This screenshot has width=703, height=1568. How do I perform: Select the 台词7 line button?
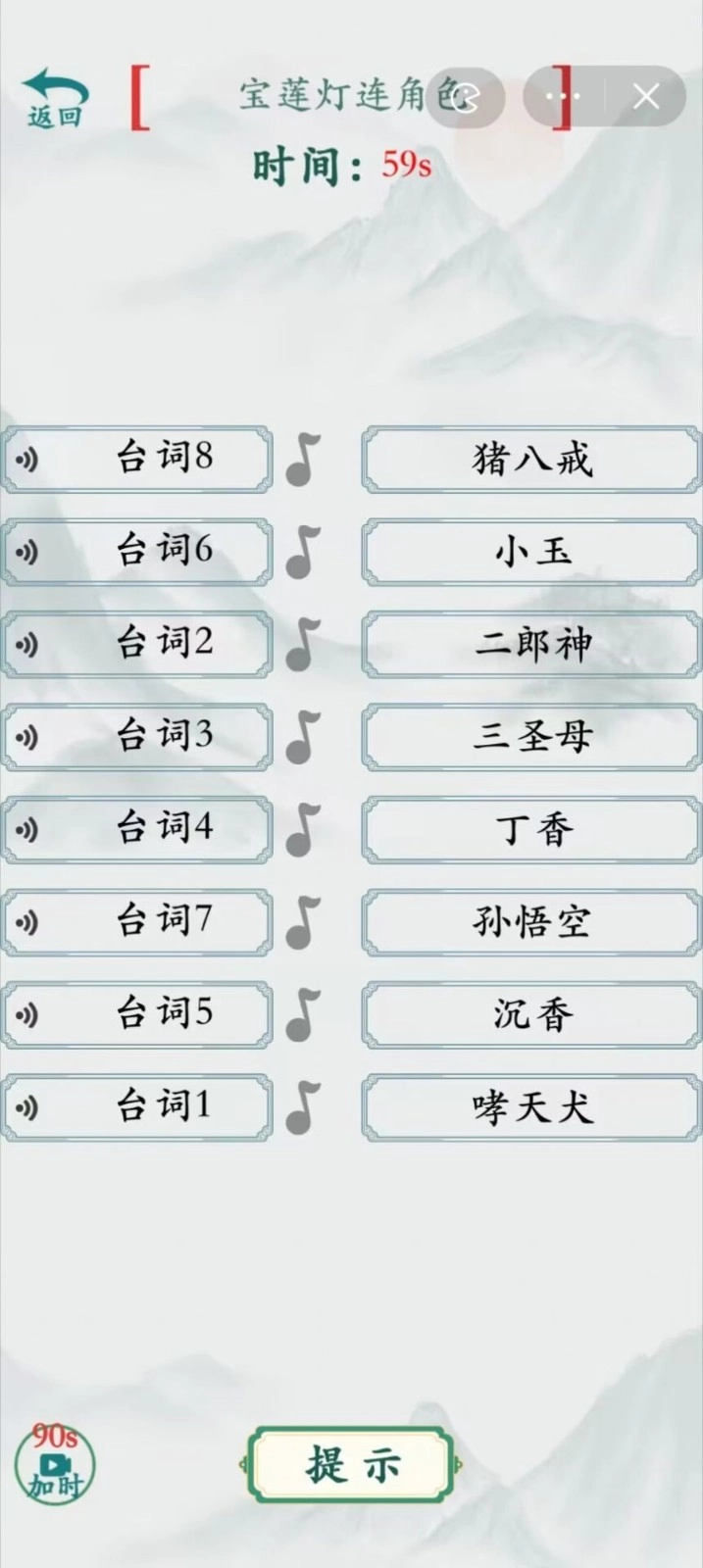[164, 921]
